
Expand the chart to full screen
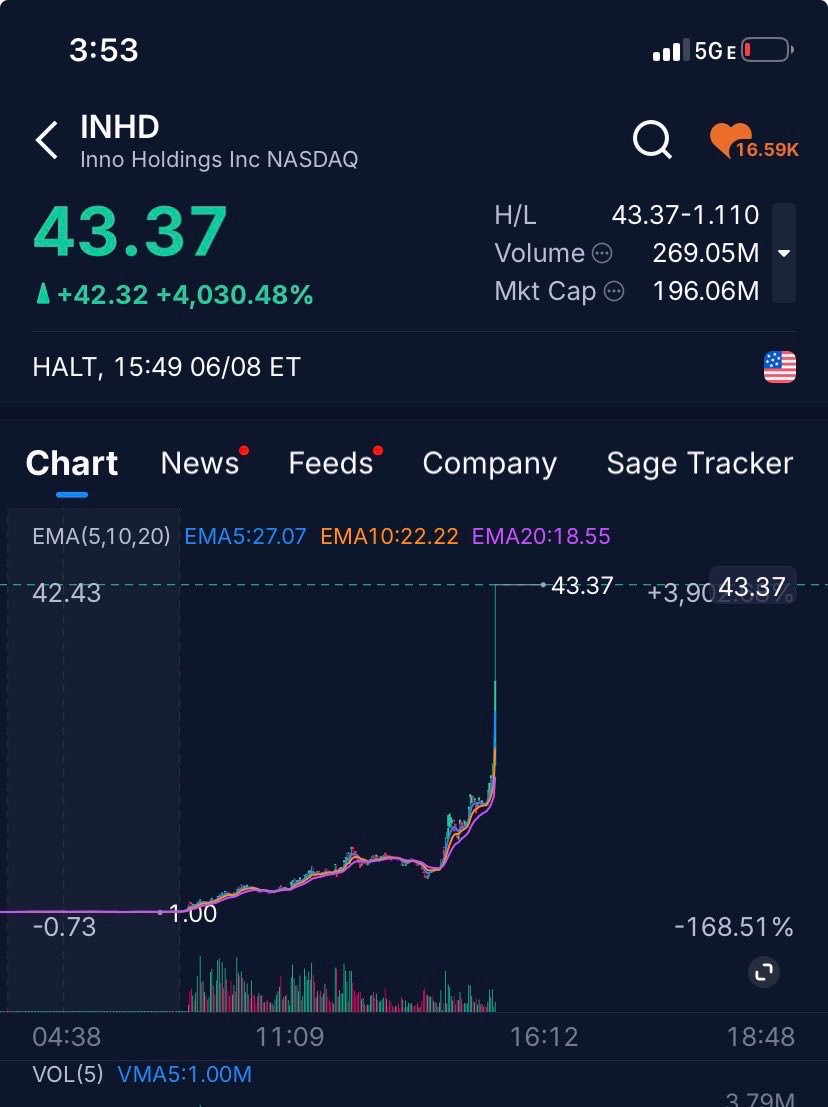[763, 972]
